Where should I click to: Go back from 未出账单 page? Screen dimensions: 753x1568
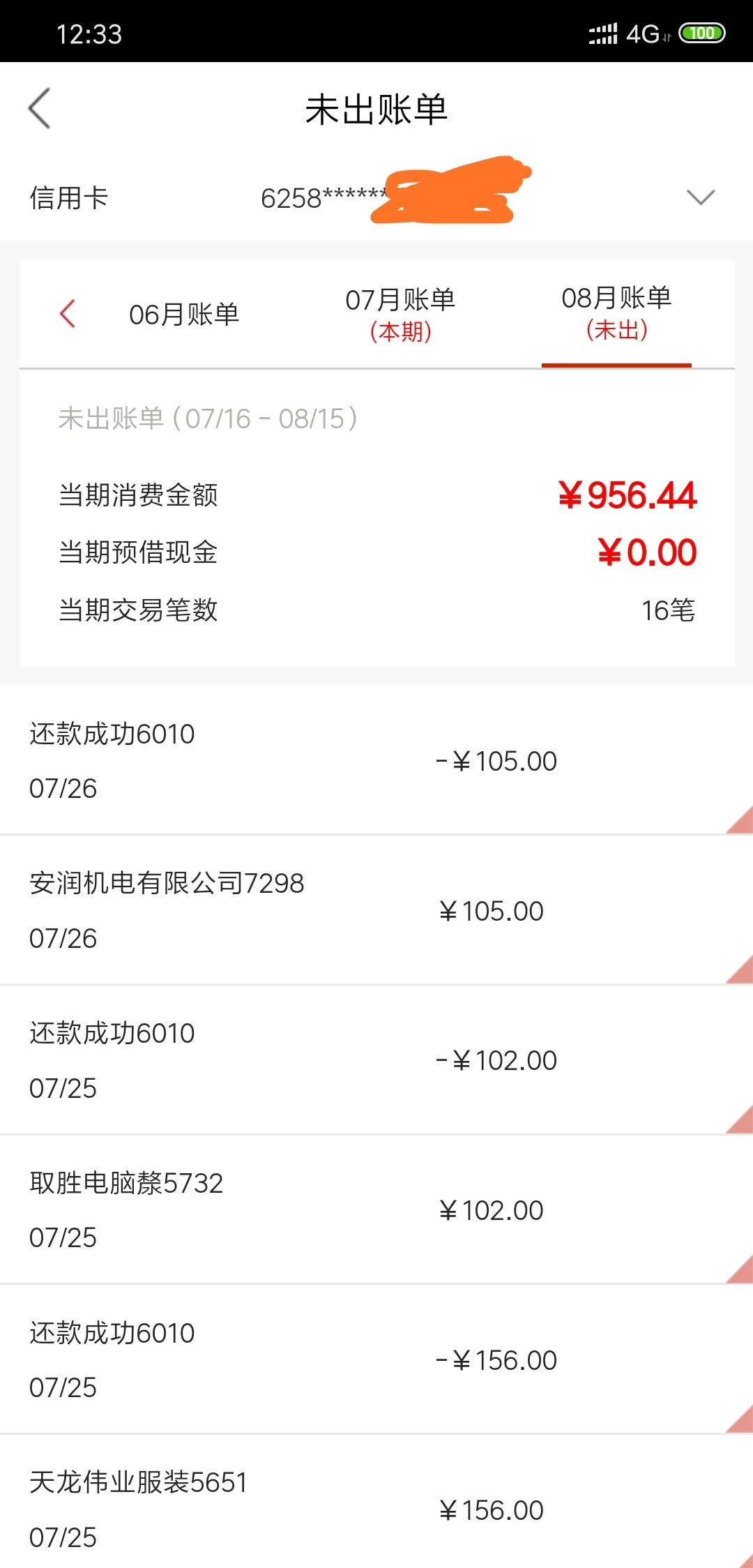click(x=40, y=109)
